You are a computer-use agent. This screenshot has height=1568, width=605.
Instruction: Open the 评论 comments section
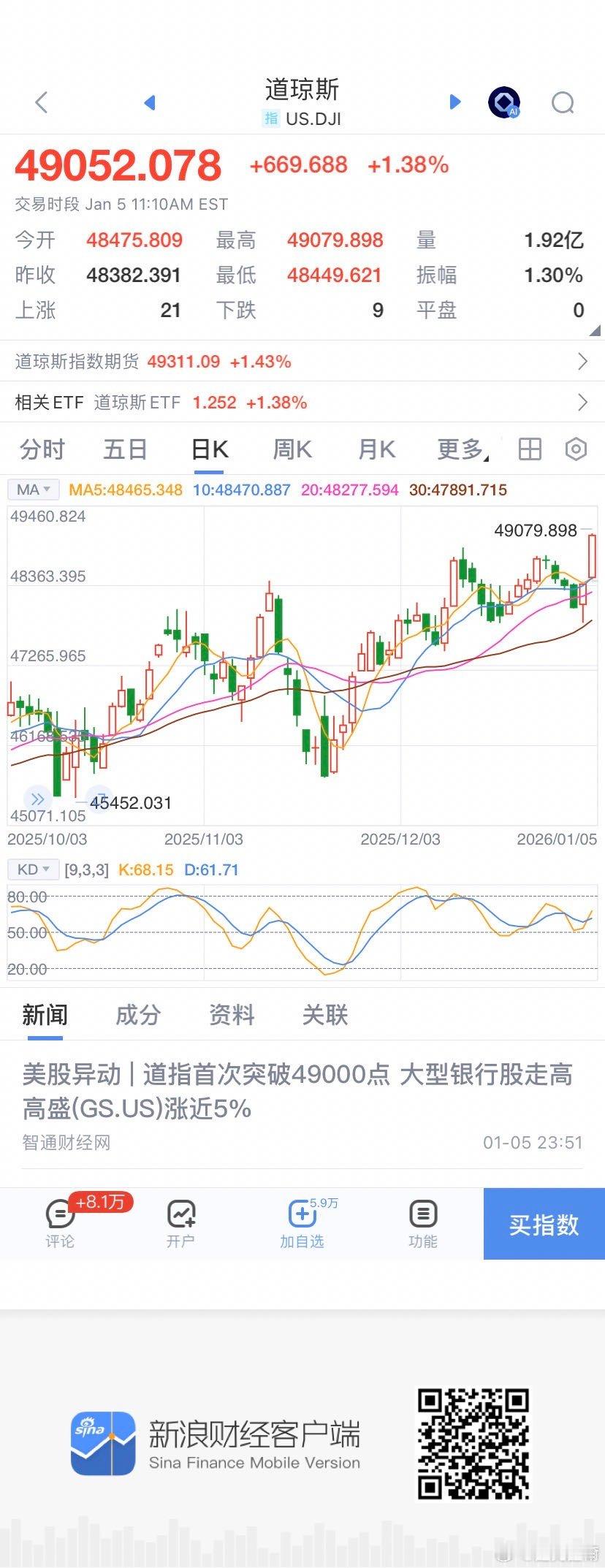[x=60, y=1224]
